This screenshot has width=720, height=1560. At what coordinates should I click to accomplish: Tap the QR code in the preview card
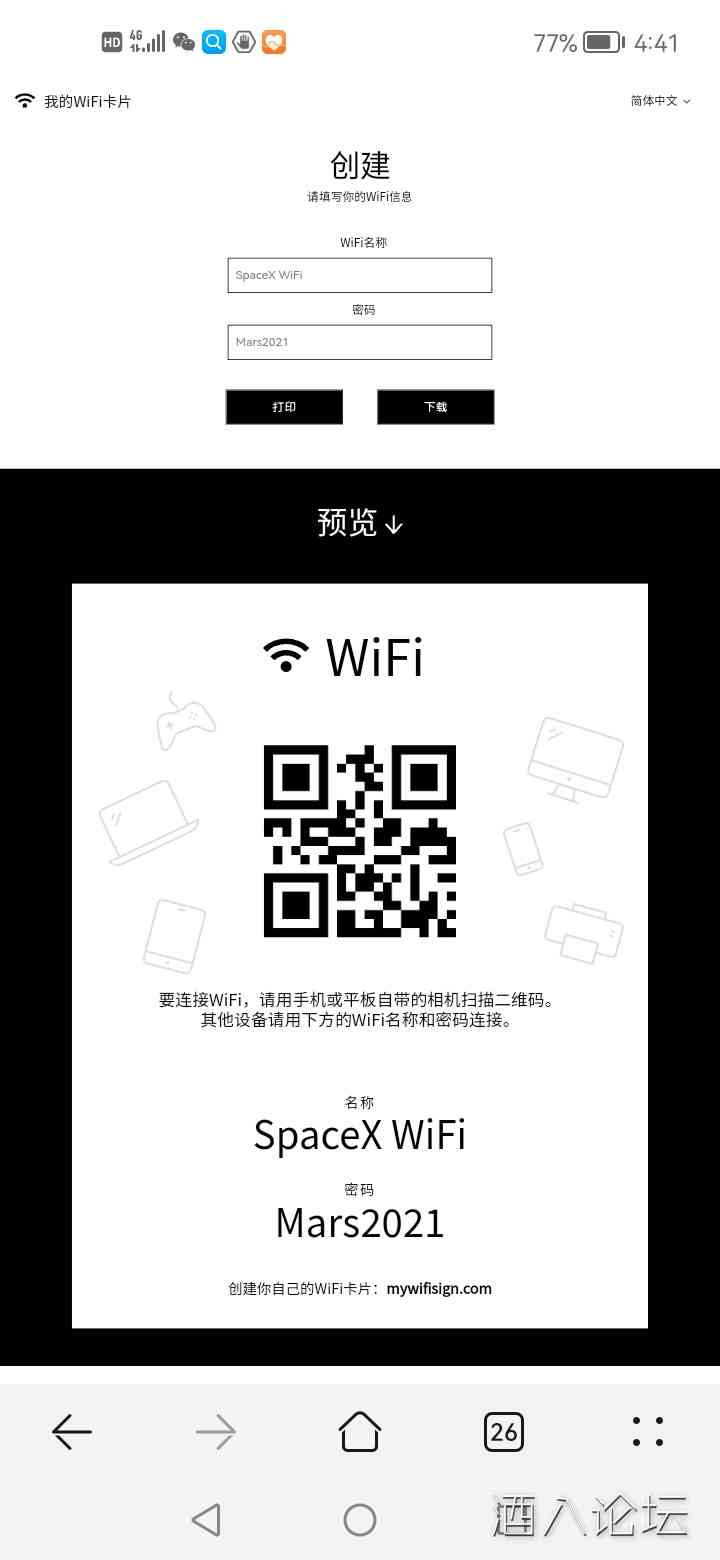360,840
